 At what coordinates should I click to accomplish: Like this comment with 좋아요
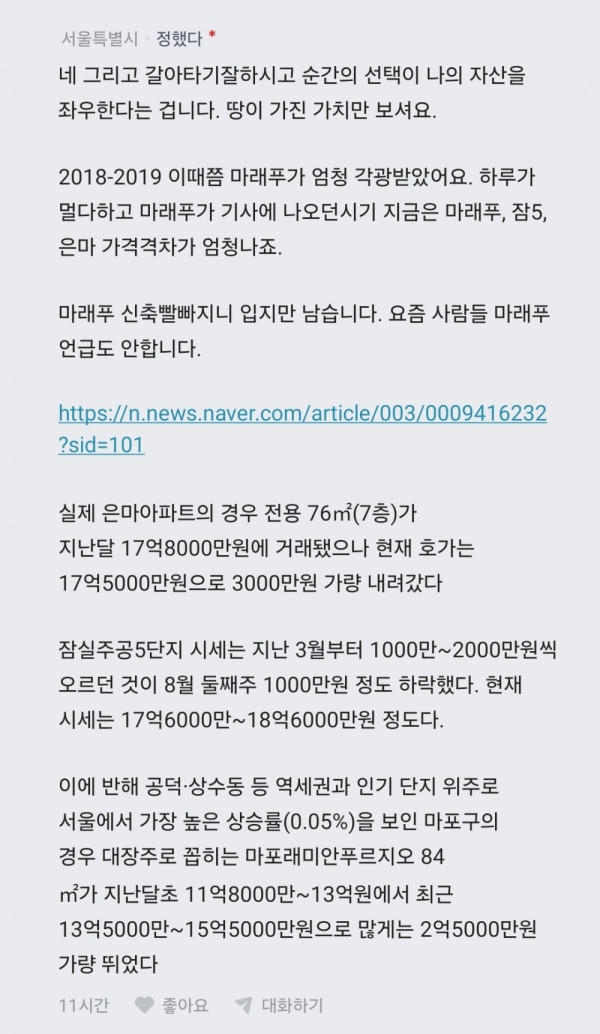172,1005
